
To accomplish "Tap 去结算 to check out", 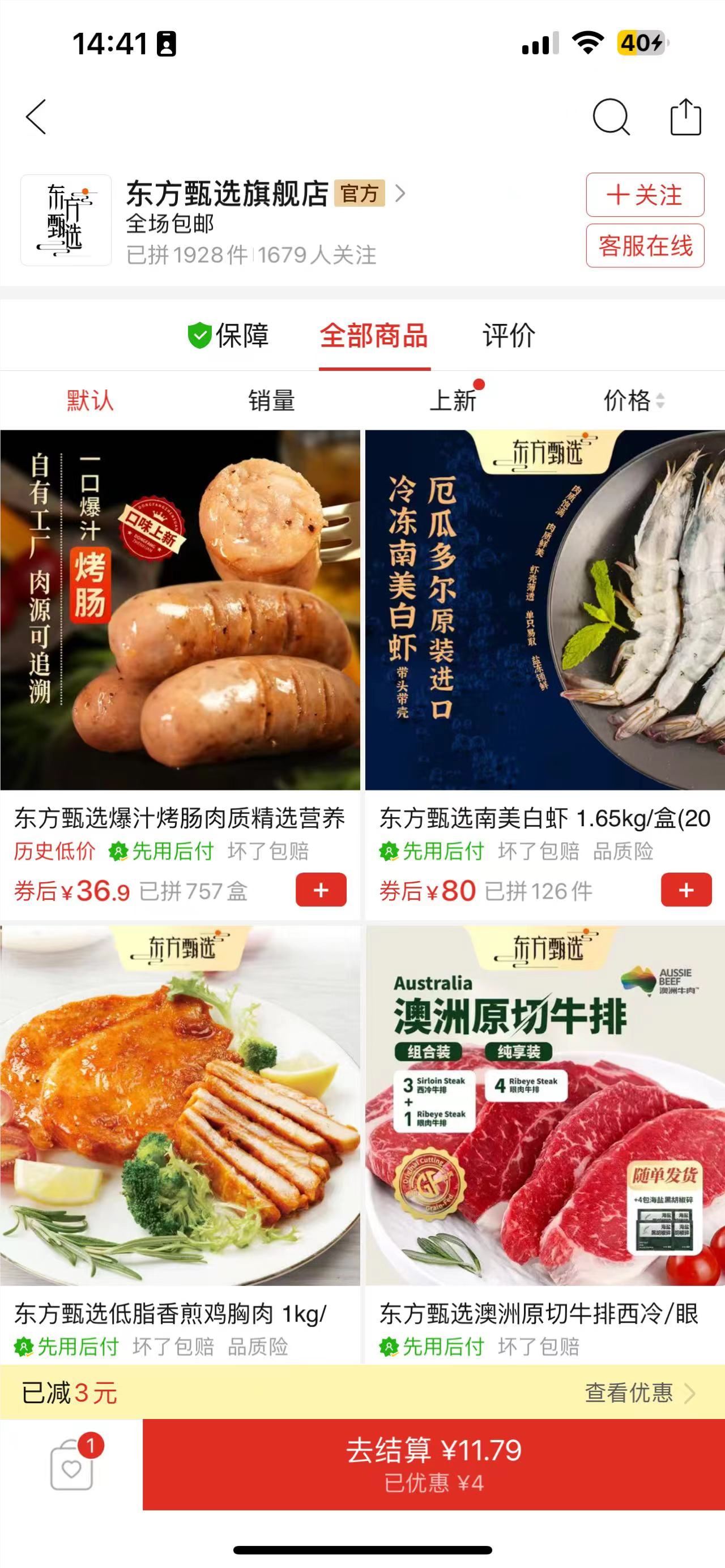I will click(x=433, y=1464).
